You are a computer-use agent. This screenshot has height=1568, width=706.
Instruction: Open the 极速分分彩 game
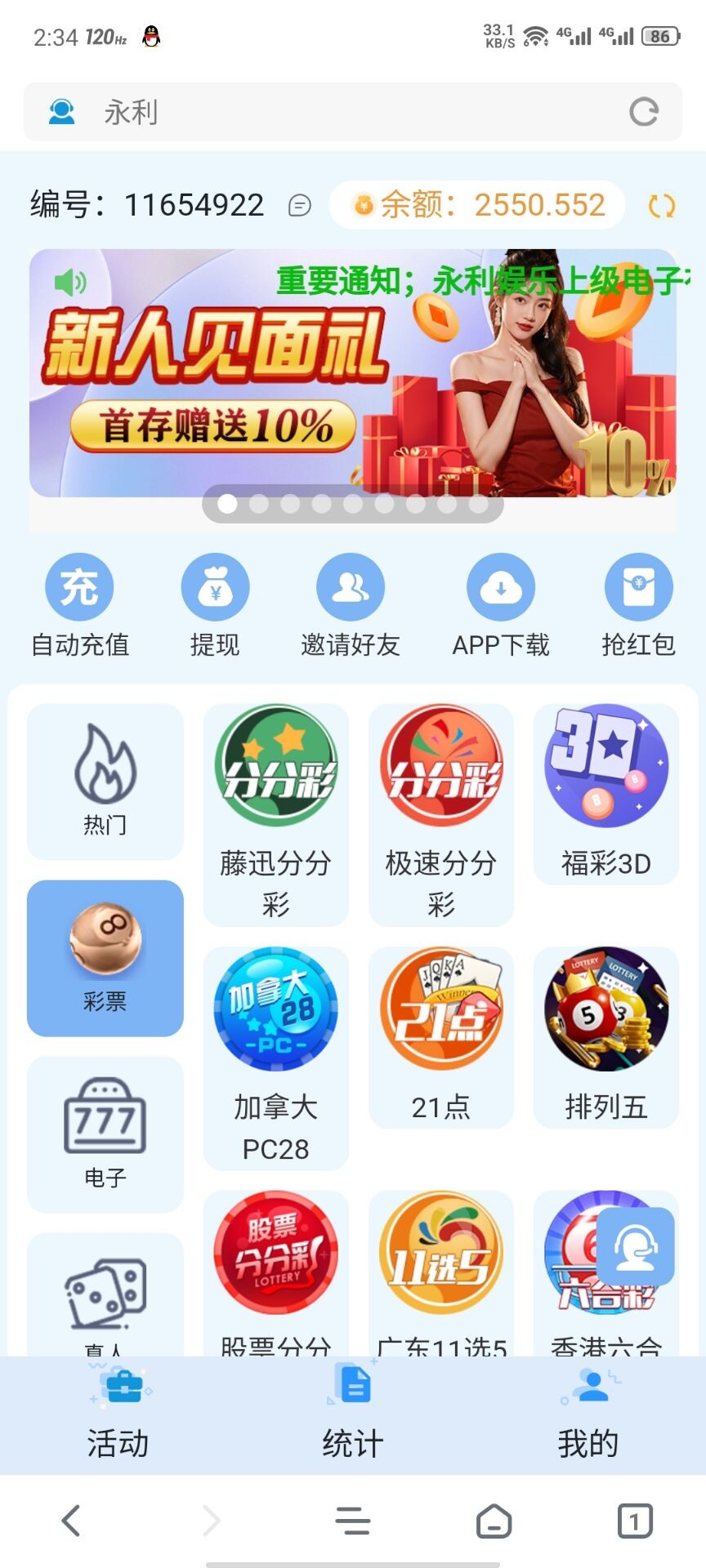(441, 813)
